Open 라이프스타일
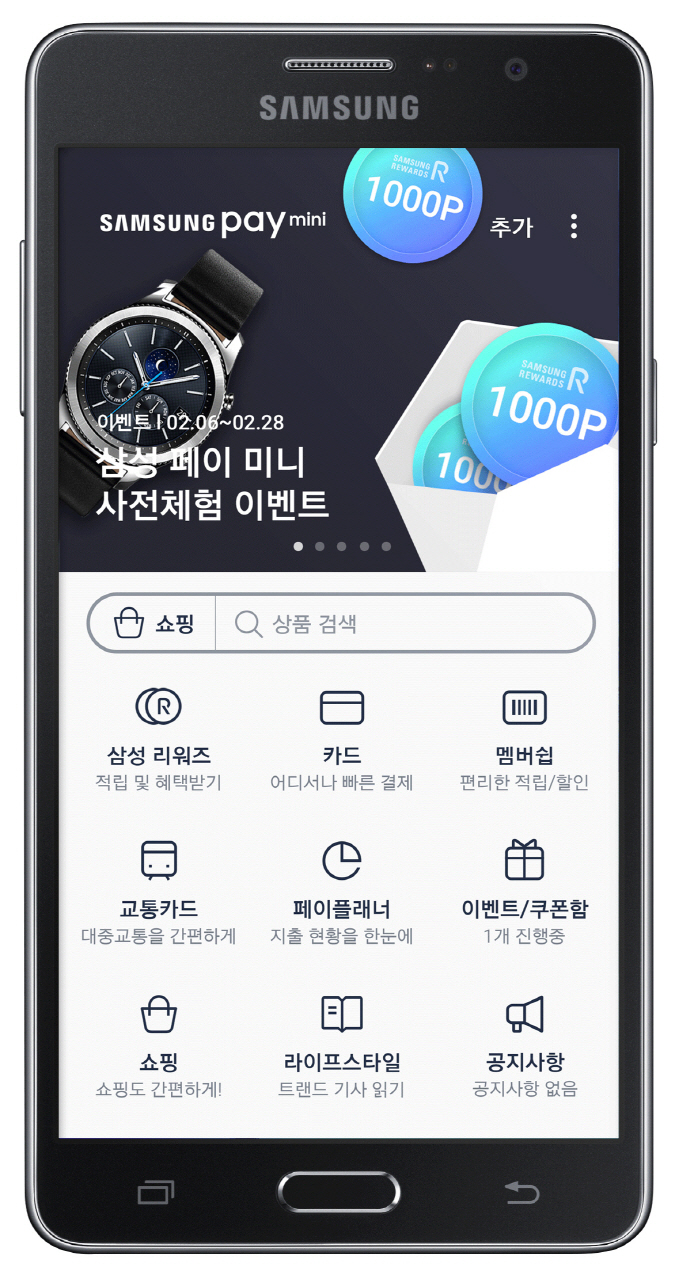 point(341,1045)
